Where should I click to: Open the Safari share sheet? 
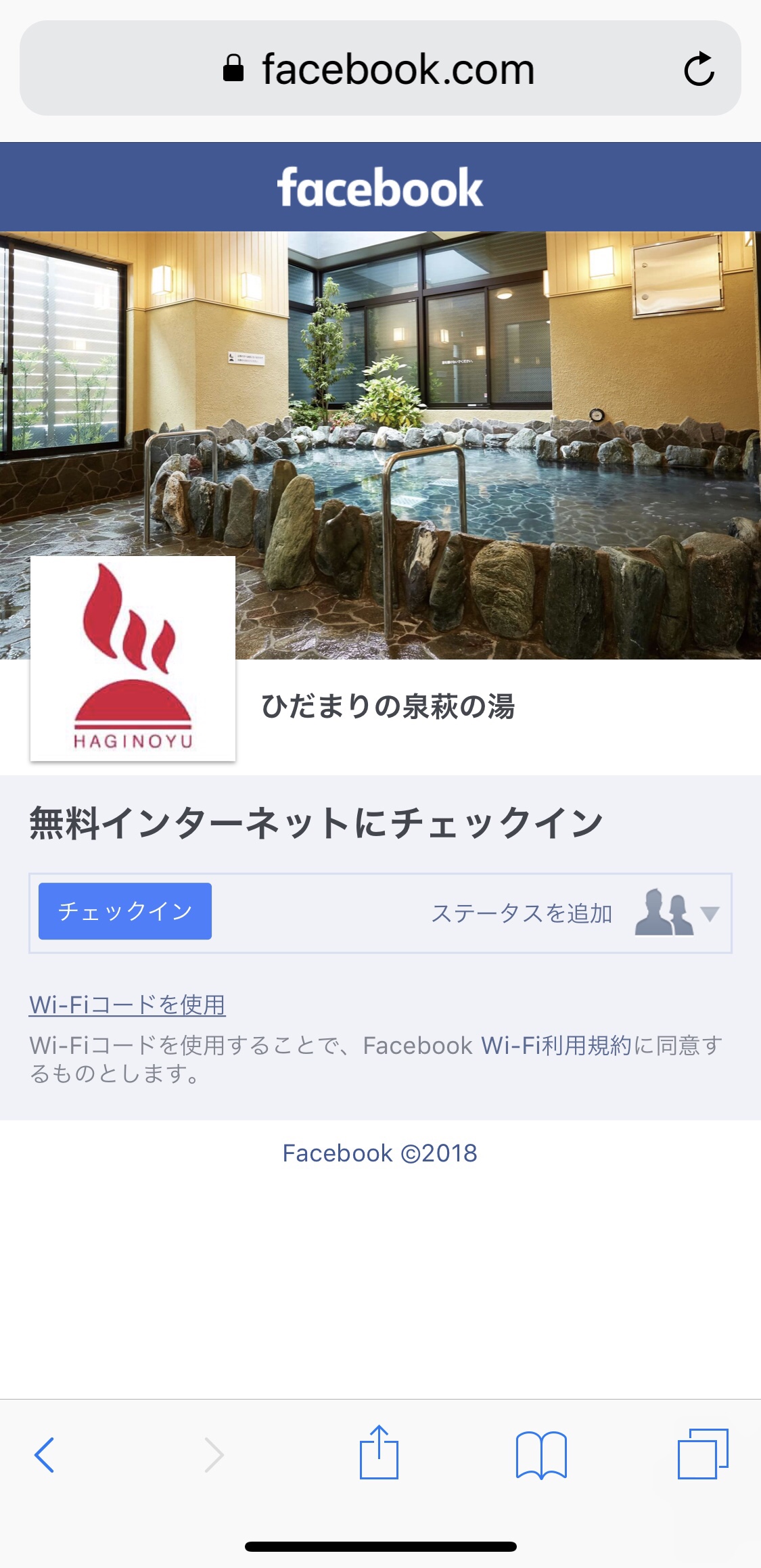pos(379,1453)
